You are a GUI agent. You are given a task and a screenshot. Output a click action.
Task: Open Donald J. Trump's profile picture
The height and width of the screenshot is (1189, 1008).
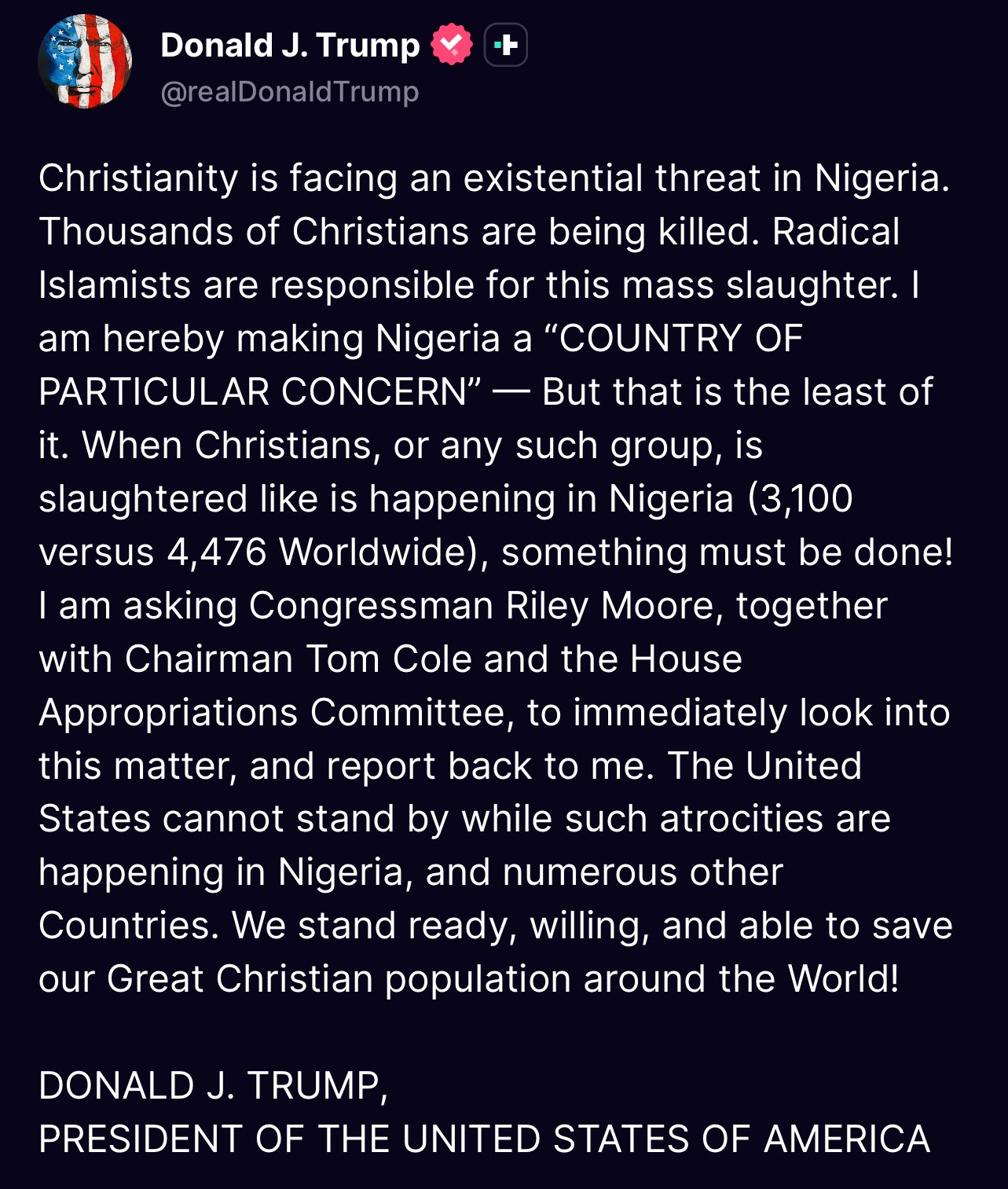85,61
